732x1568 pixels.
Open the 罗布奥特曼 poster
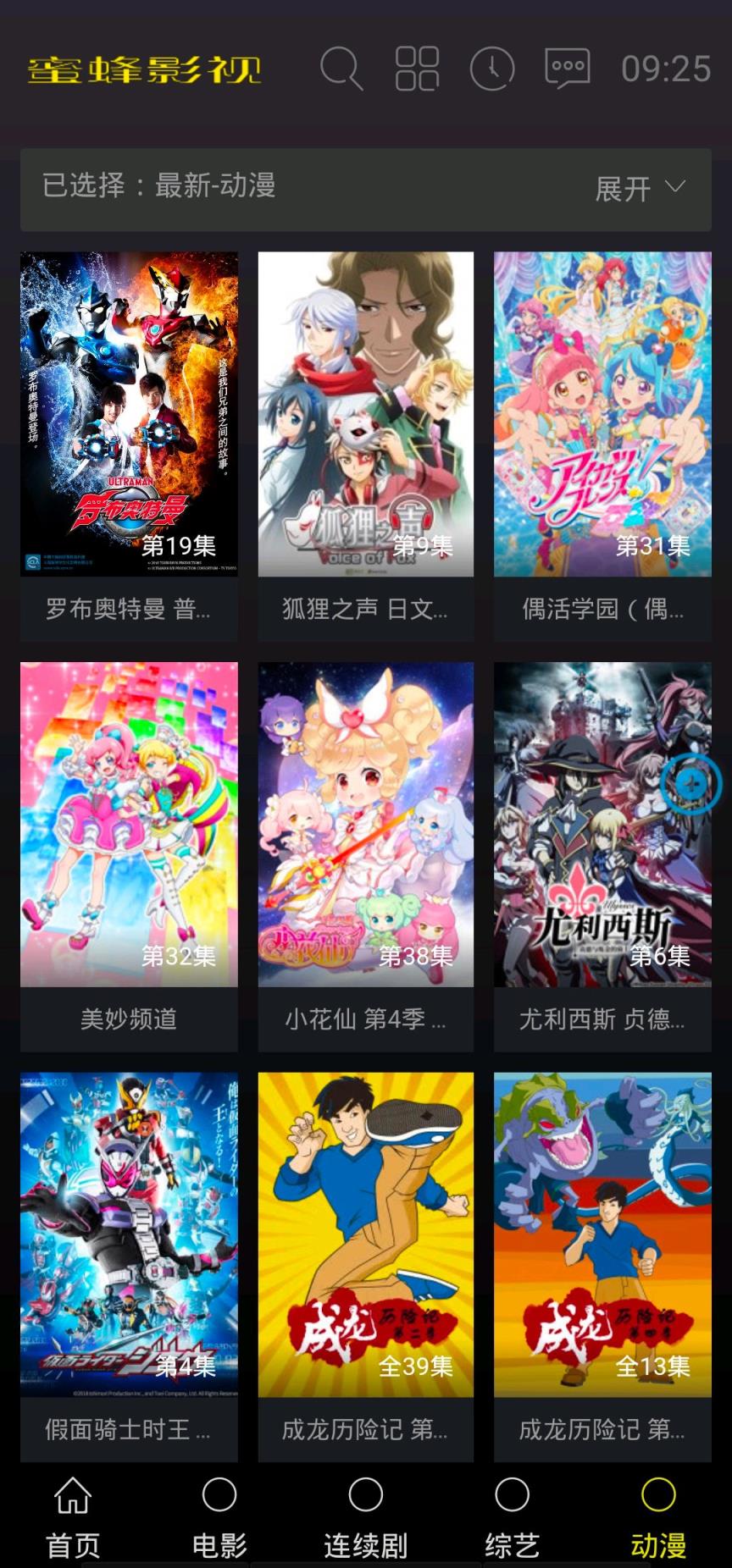(x=128, y=411)
